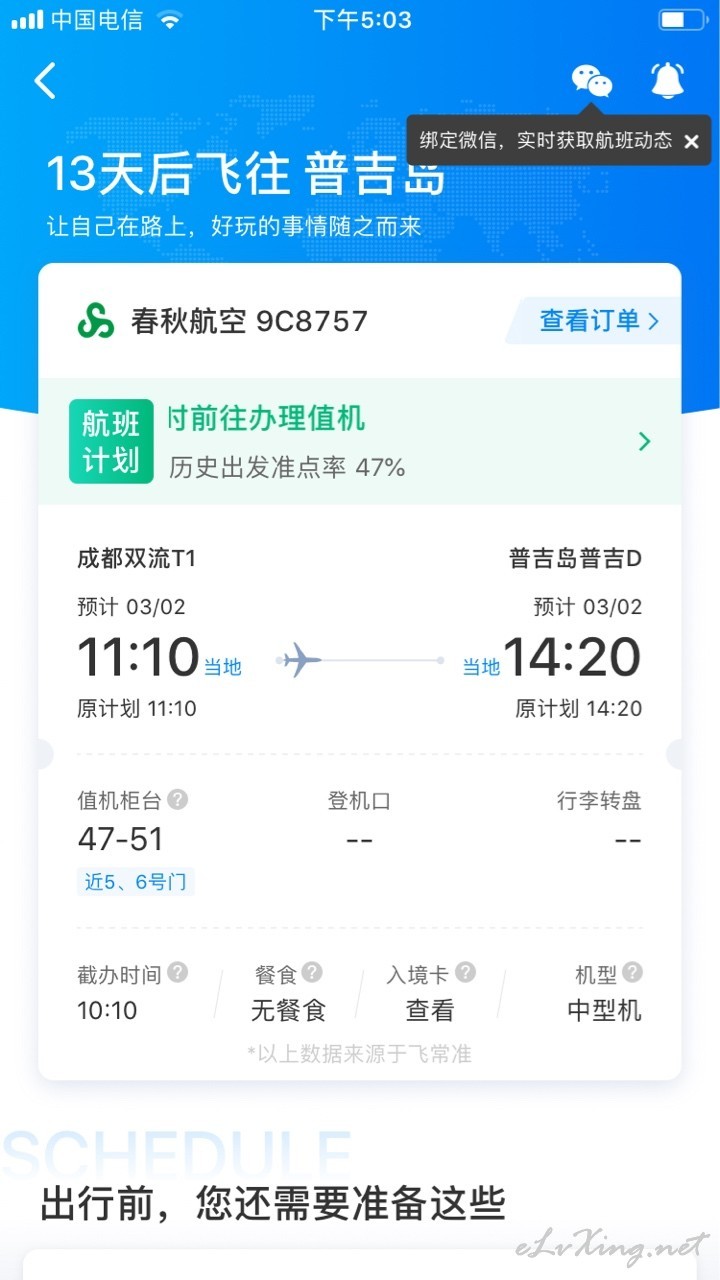Open 查看订单 to view the order
Viewport: 720px width, 1280px height.
click(598, 321)
